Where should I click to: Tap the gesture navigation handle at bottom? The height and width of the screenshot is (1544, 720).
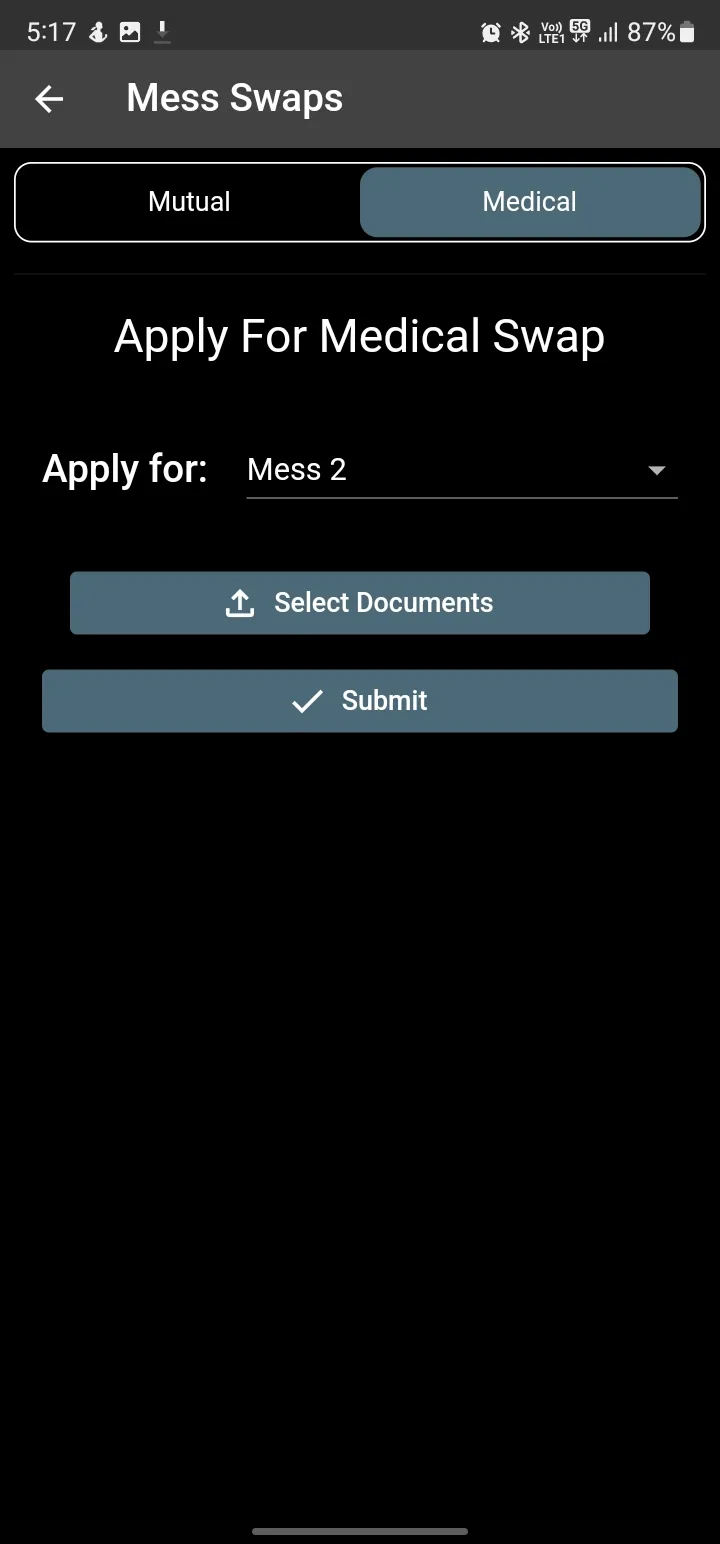pyautogui.click(x=360, y=1531)
